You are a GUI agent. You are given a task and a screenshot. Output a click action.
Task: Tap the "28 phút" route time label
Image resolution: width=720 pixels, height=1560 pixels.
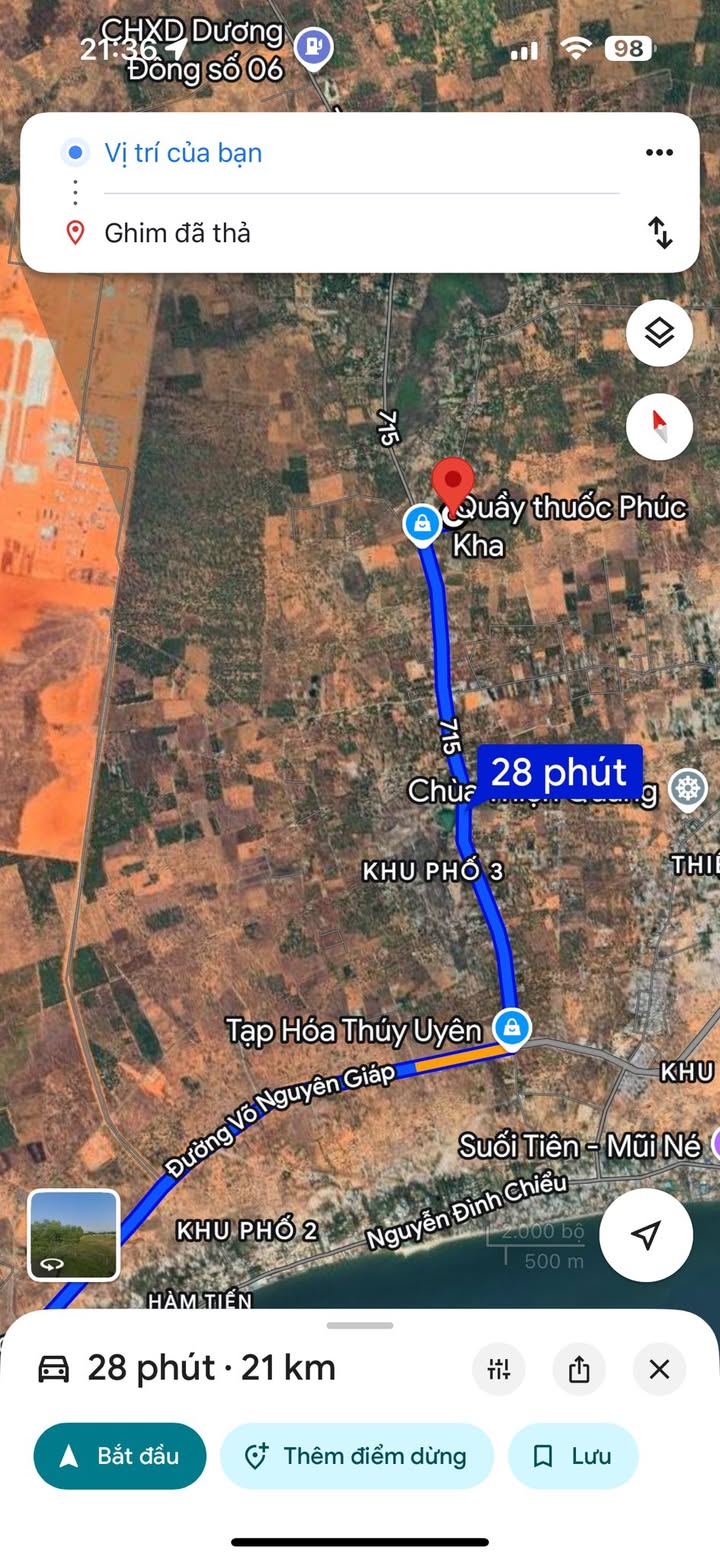pos(558,772)
